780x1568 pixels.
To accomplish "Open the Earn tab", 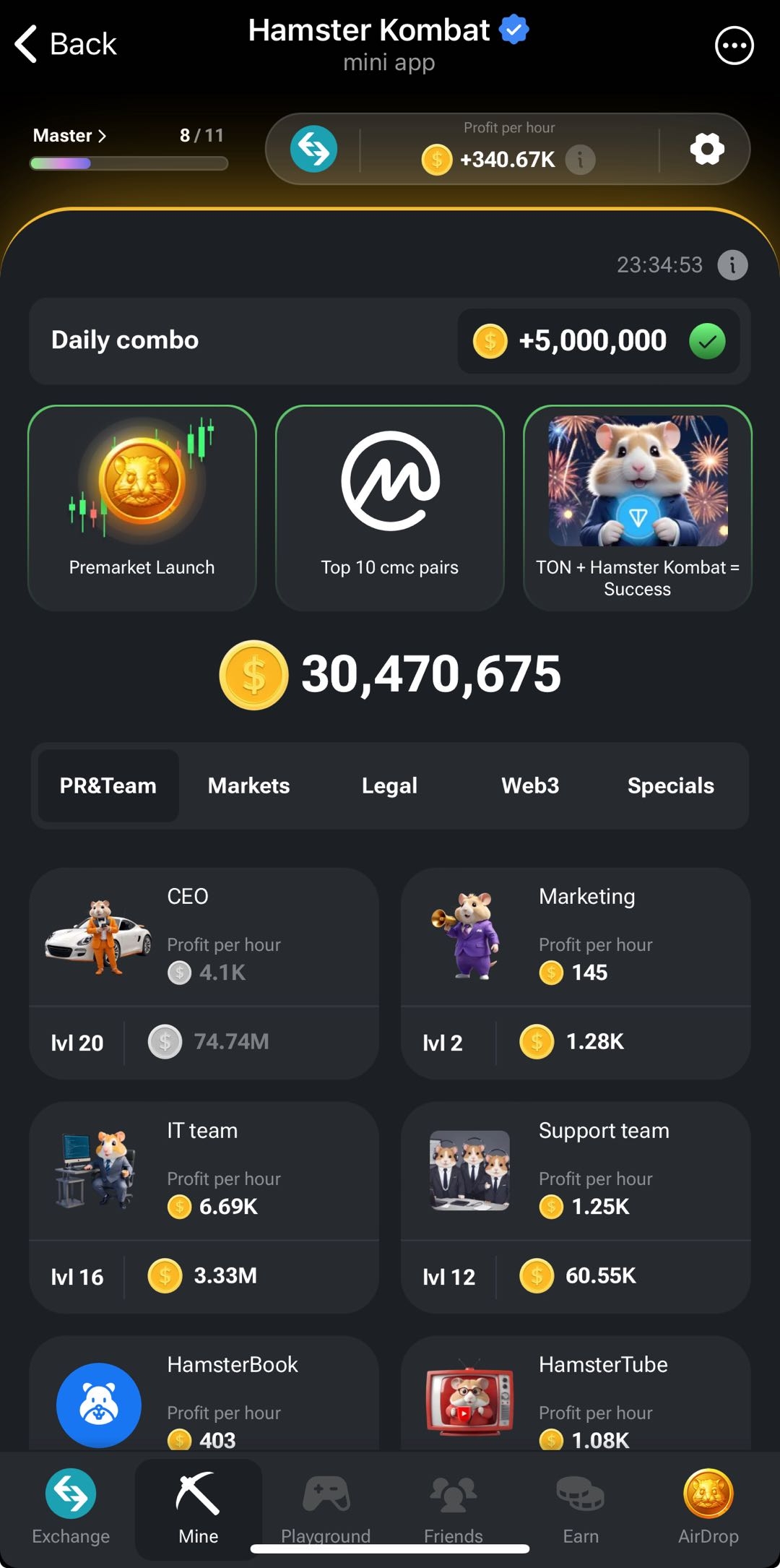I will click(581, 1507).
